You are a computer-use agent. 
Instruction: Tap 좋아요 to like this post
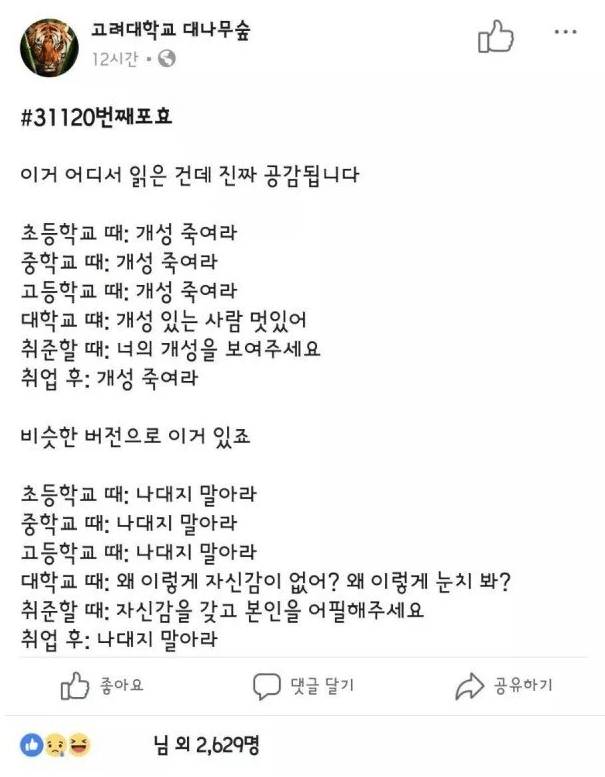[103, 685]
